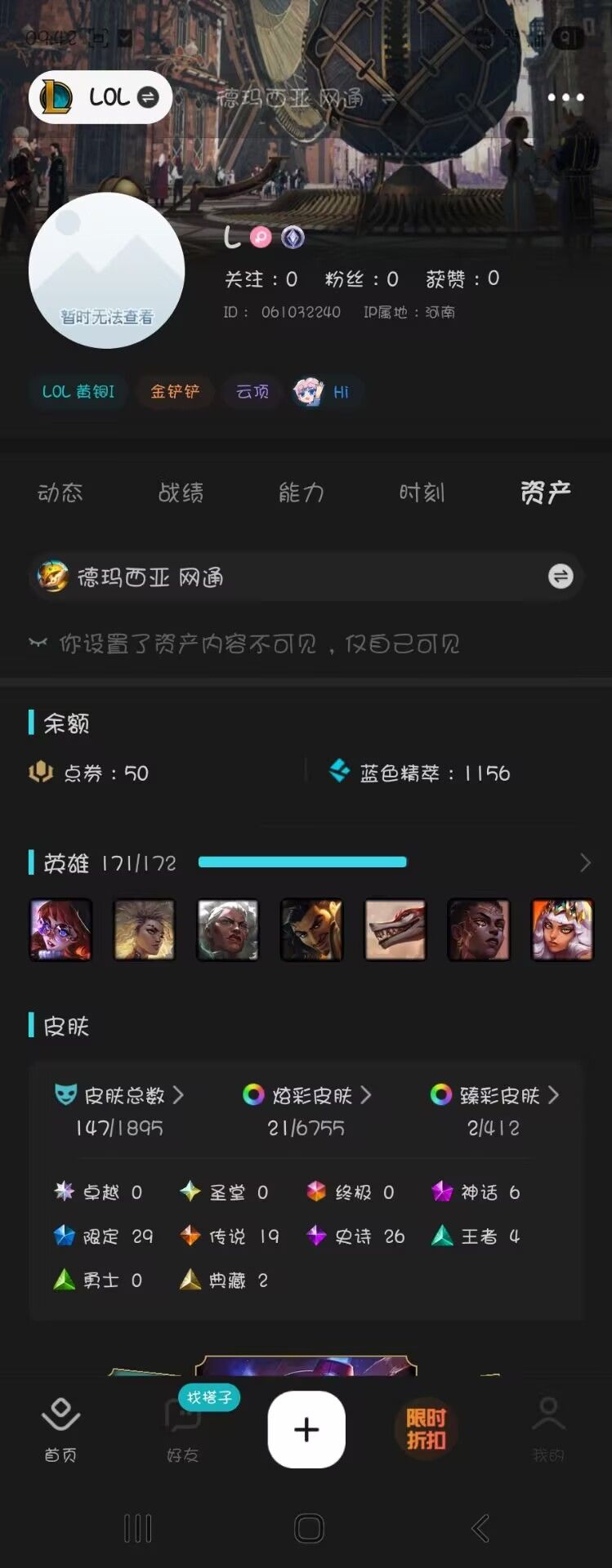Open the LOL game switcher
The height and width of the screenshot is (1568, 612).
(x=100, y=98)
